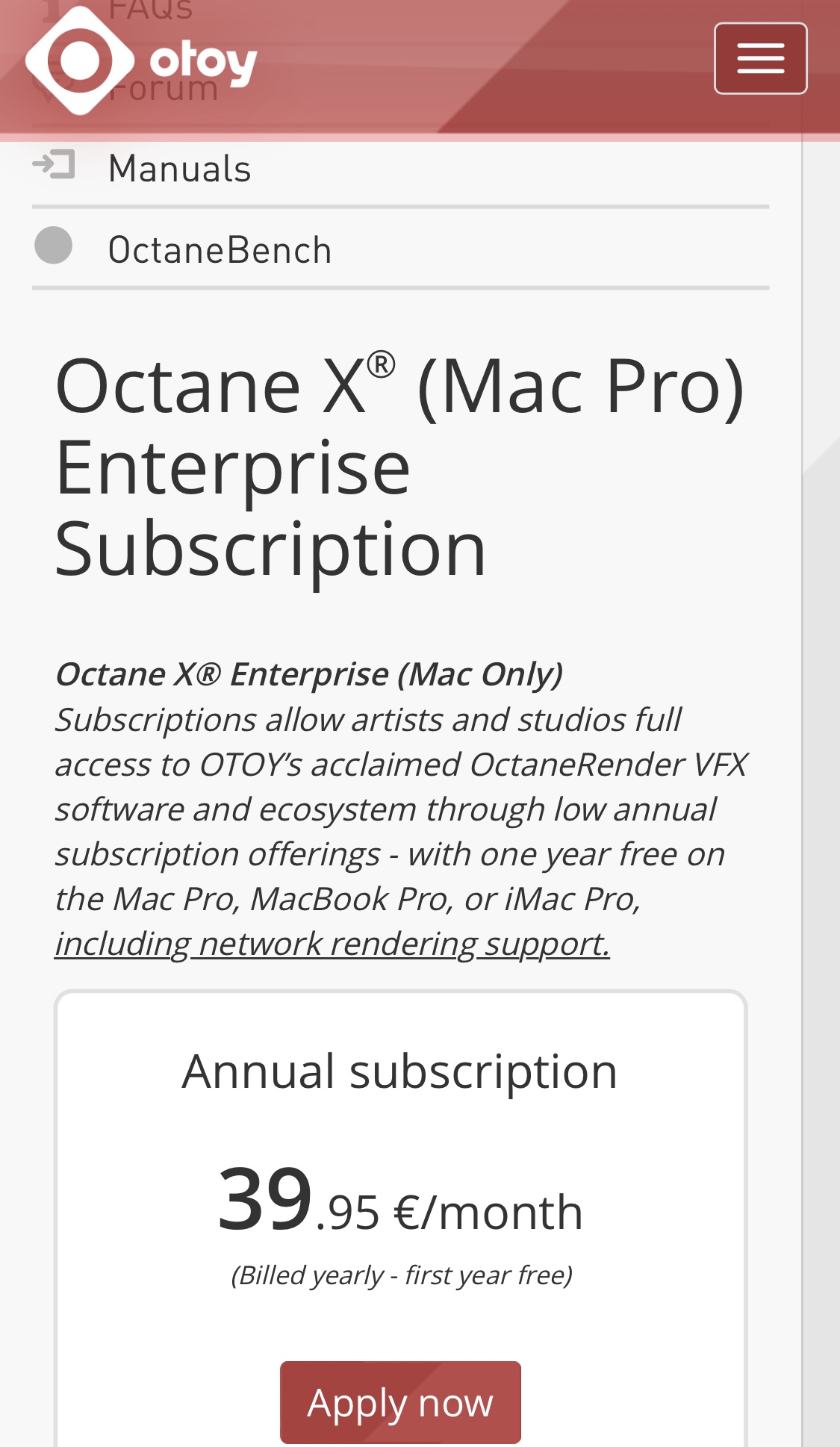The image size is (840, 1447).
Task: Open the network rendering support link
Action: 332,944
